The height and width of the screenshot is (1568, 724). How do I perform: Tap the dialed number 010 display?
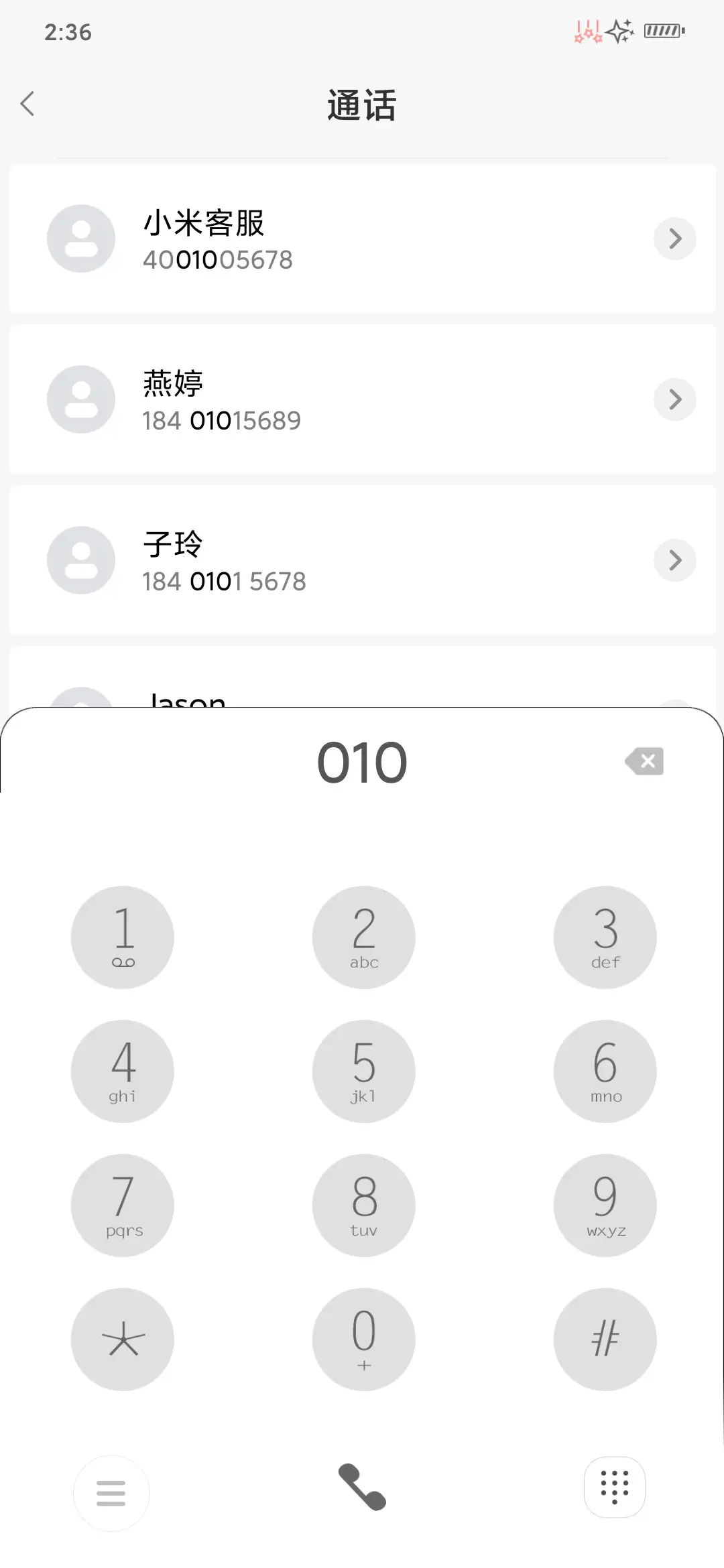click(362, 761)
